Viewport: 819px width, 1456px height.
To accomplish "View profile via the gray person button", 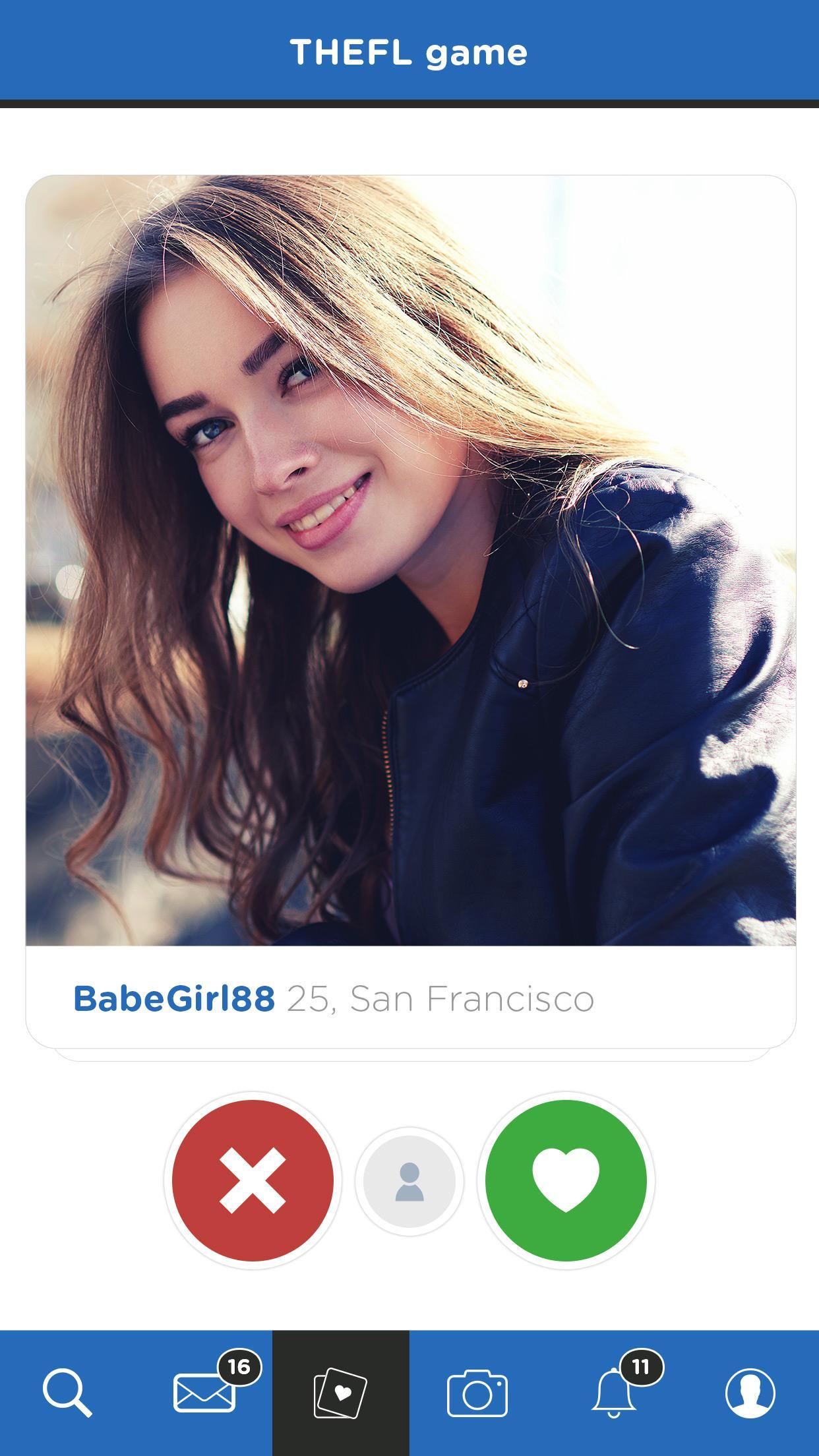I will 409,1181.
